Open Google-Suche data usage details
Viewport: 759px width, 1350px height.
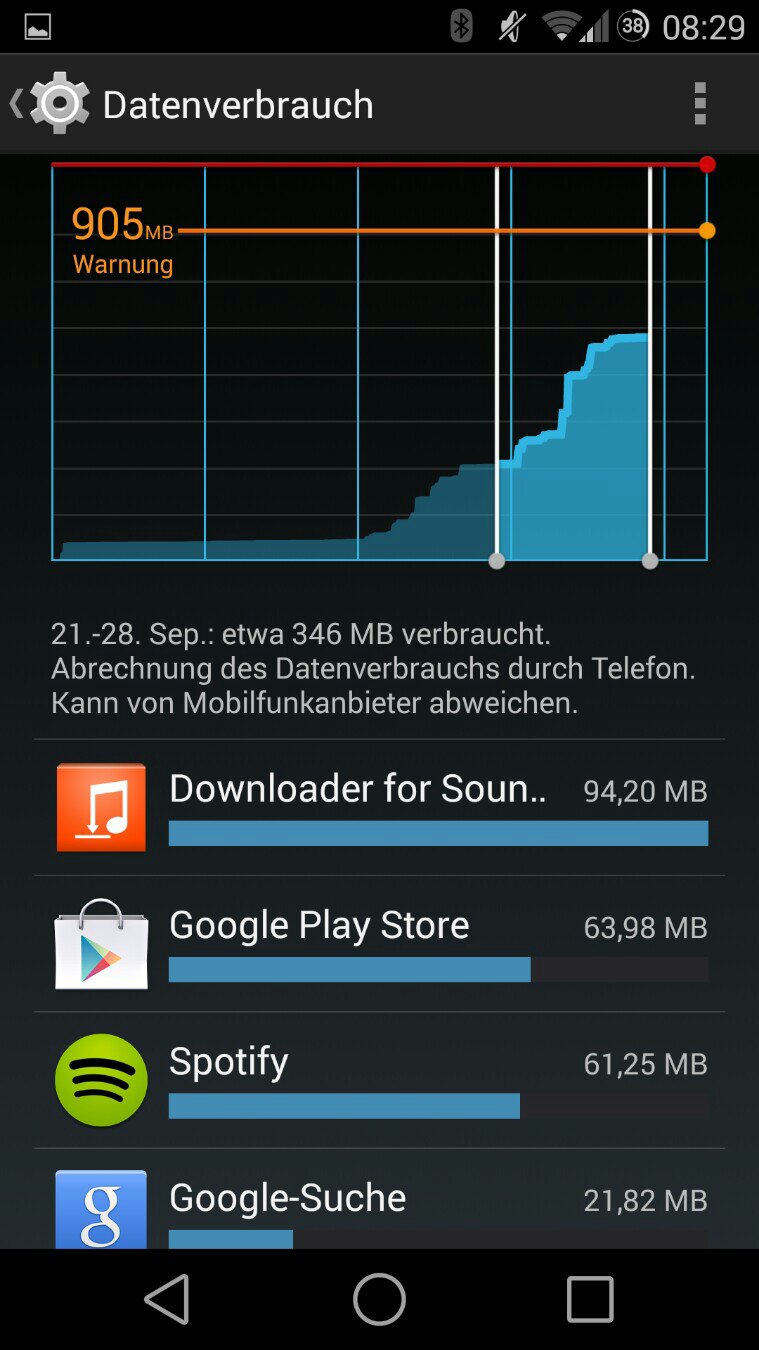coord(380,1205)
